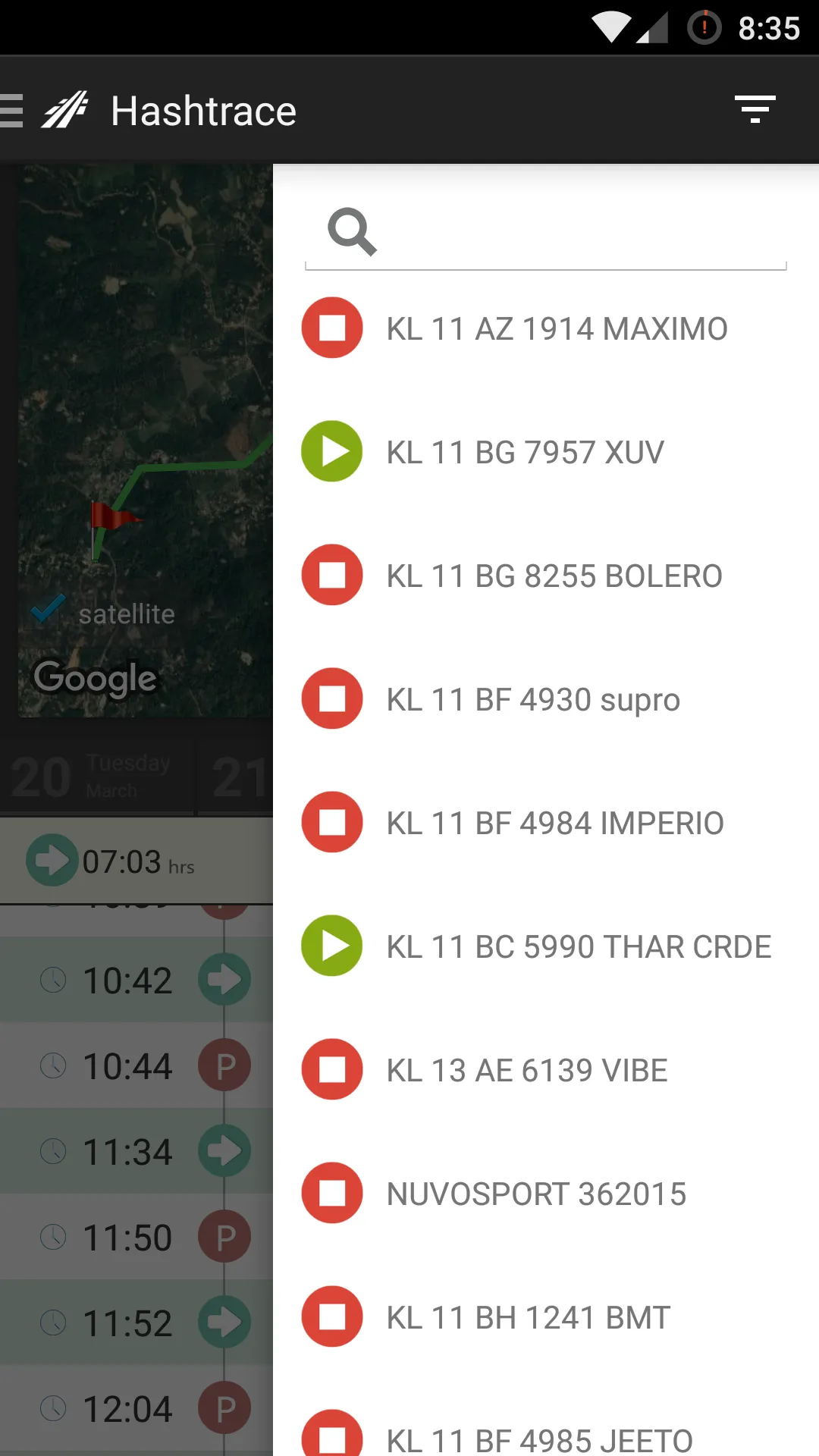819x1456 pixels.
Task: Open the filter icon at top right
Action: pyautogui.click(x=755, y=109)
